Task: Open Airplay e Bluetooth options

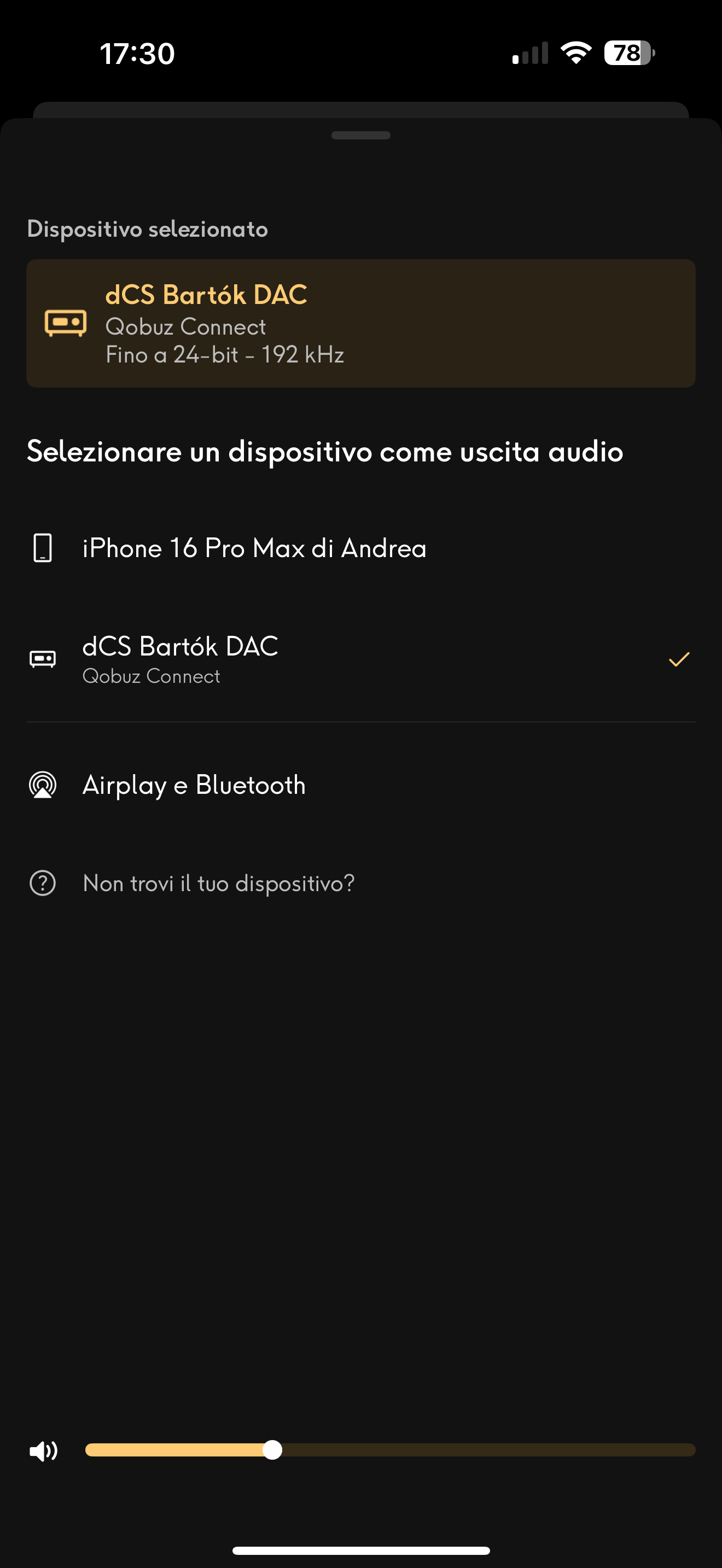Action: coord(194,785)
